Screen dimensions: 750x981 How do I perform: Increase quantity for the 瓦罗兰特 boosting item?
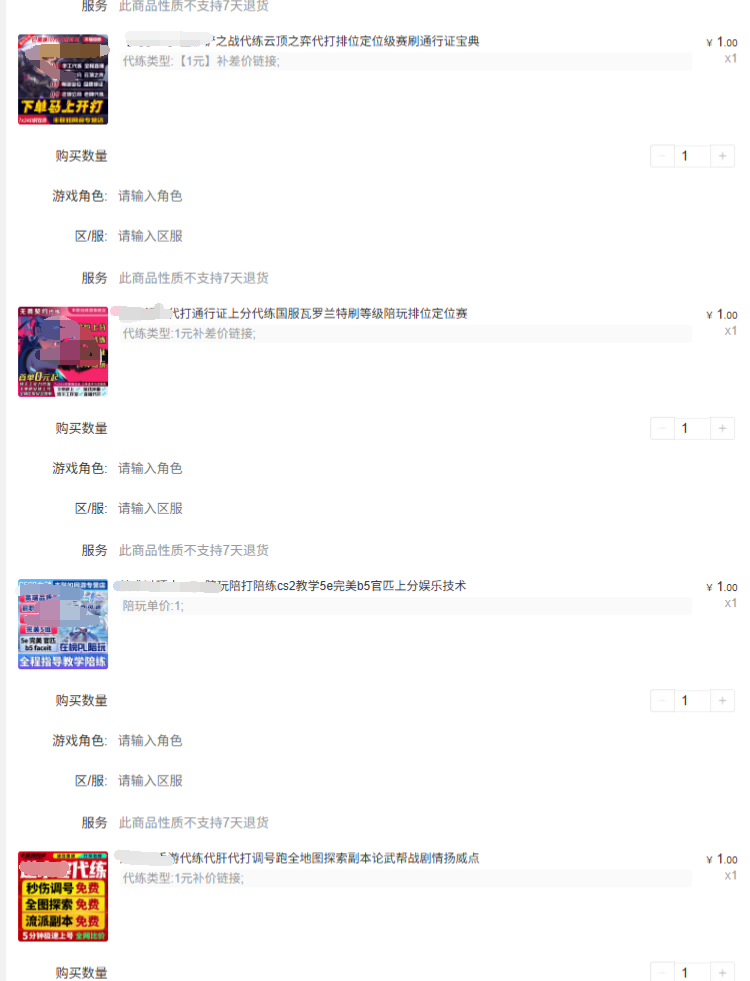(x=723, y=428)
